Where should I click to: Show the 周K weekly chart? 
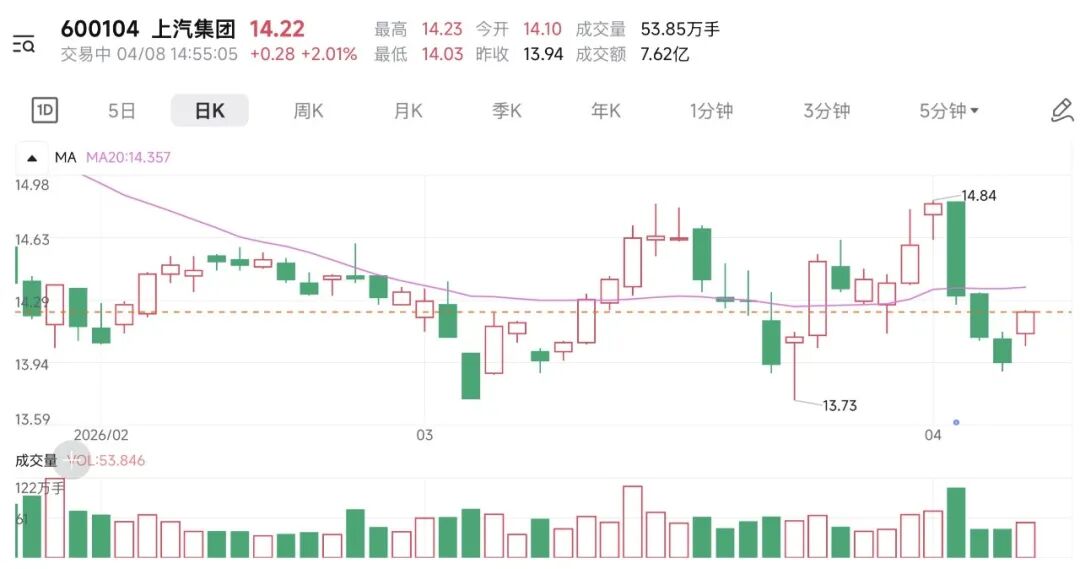[x=308, y=111]
